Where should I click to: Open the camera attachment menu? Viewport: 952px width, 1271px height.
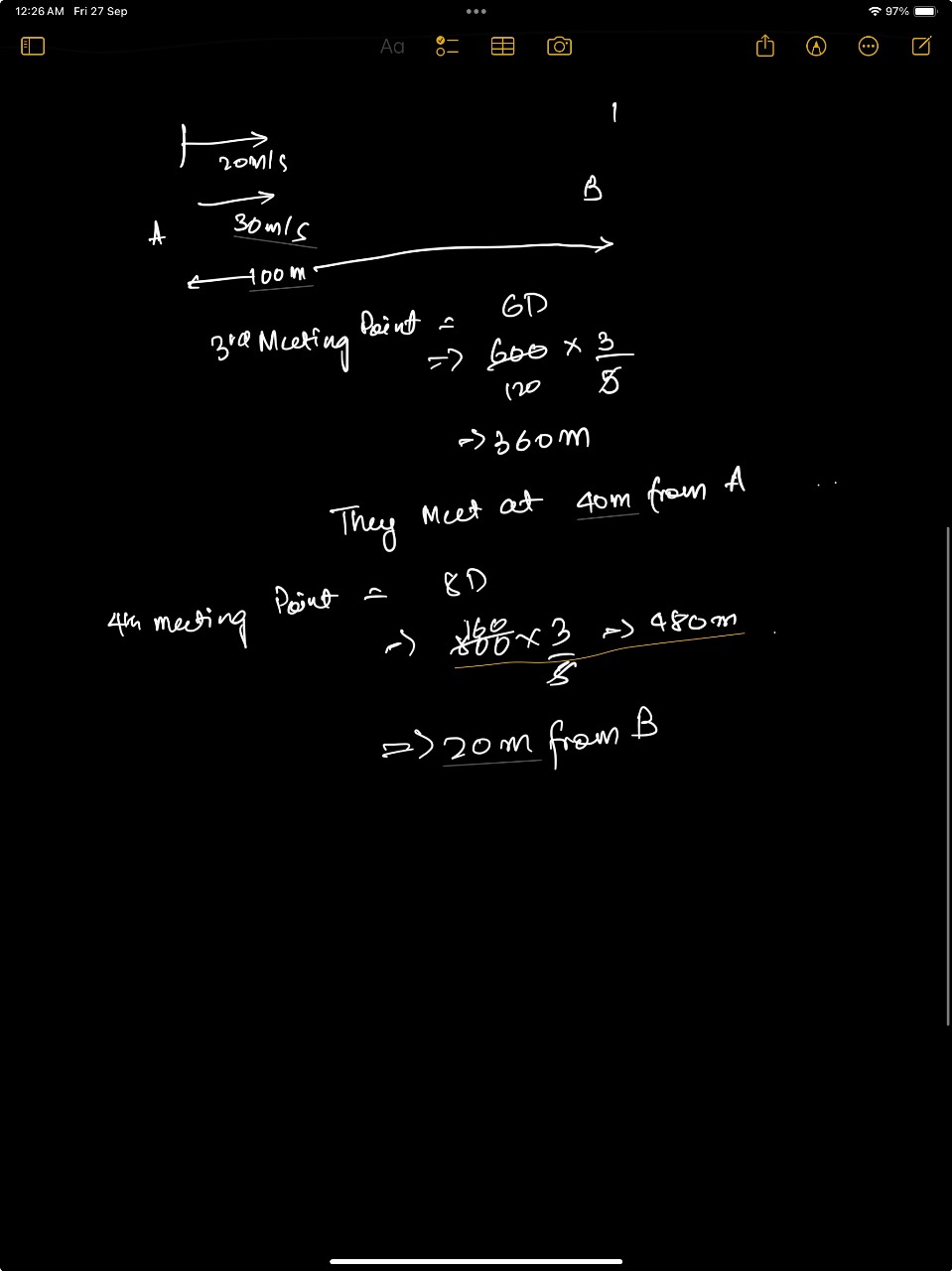coord(559,46)
